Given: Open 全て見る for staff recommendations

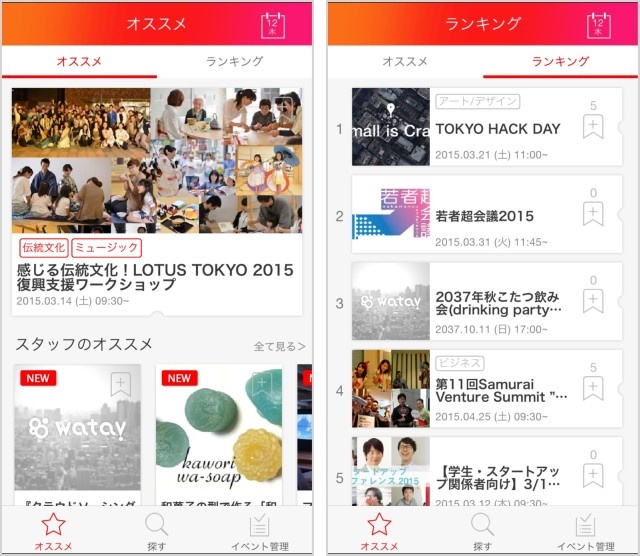Looking at the screenshot, I should coord(279,346).
